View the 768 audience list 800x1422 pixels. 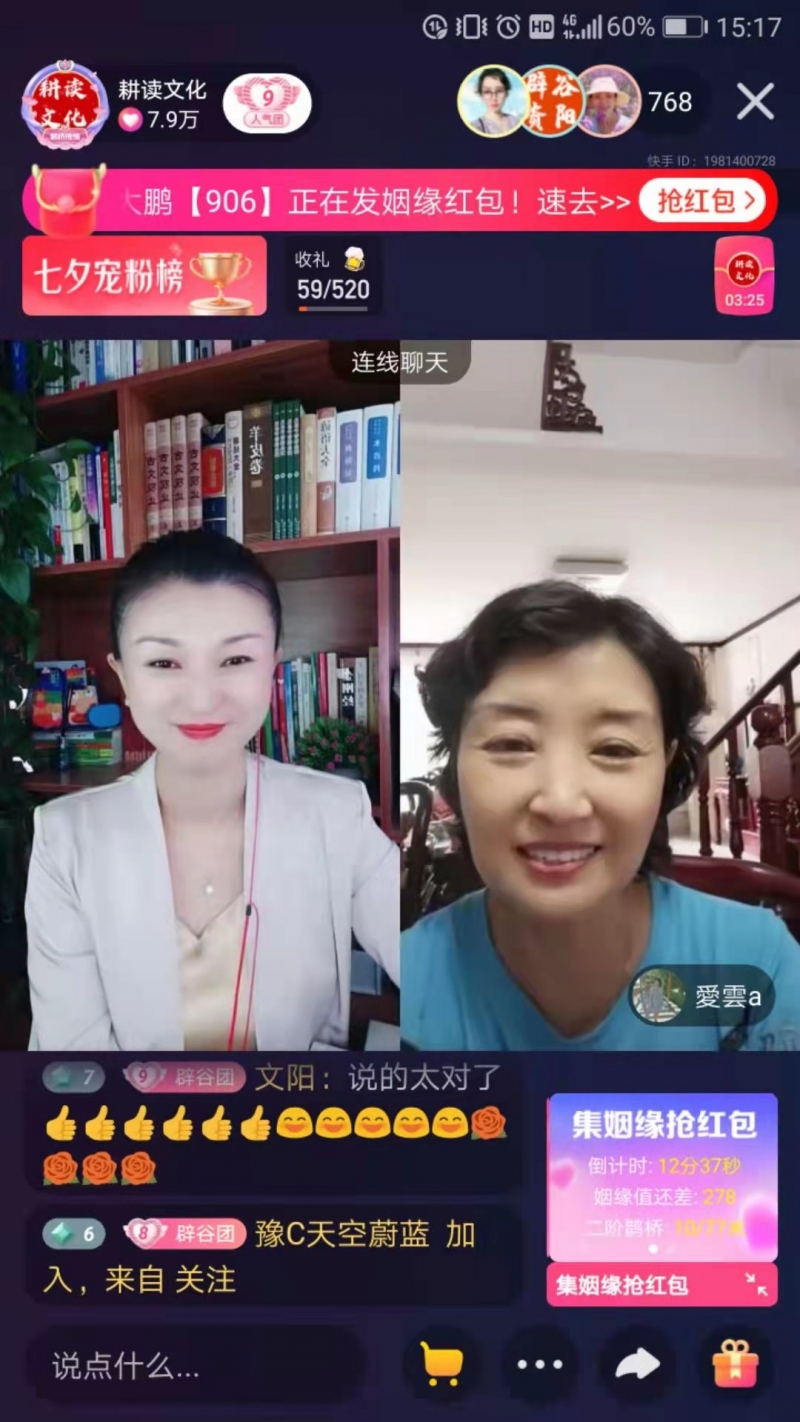coord(669,102)
